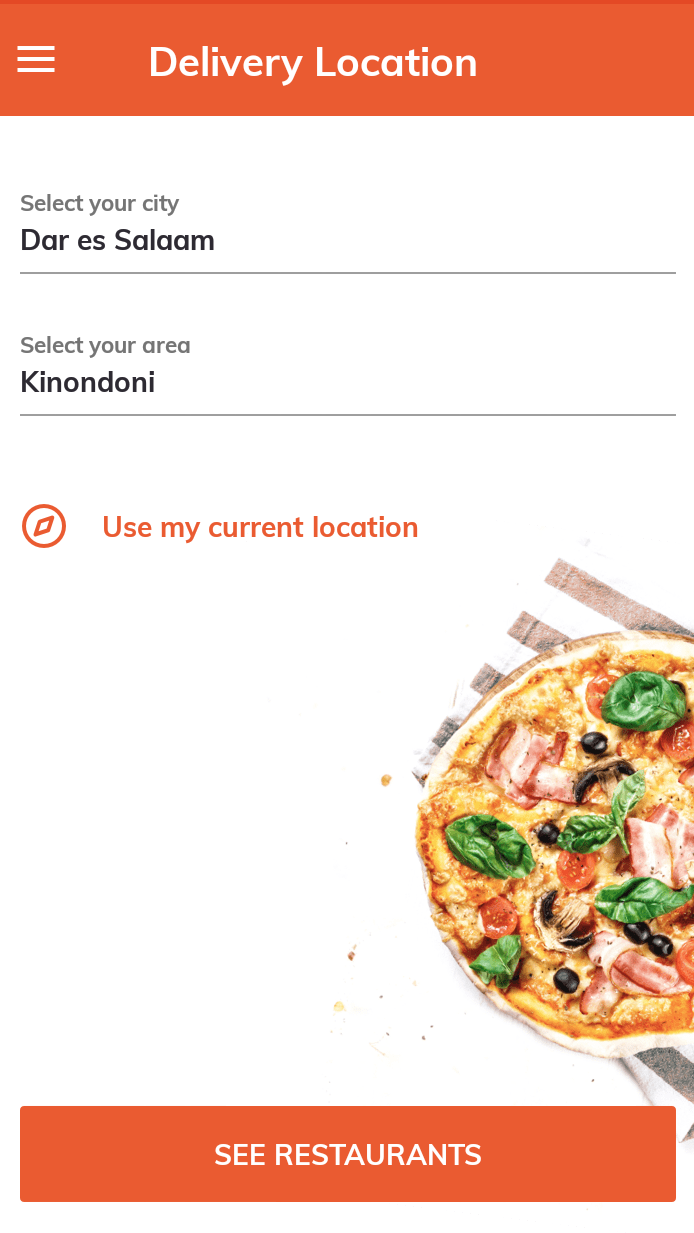Open the hamburger navigation menu

coord(36,60)
